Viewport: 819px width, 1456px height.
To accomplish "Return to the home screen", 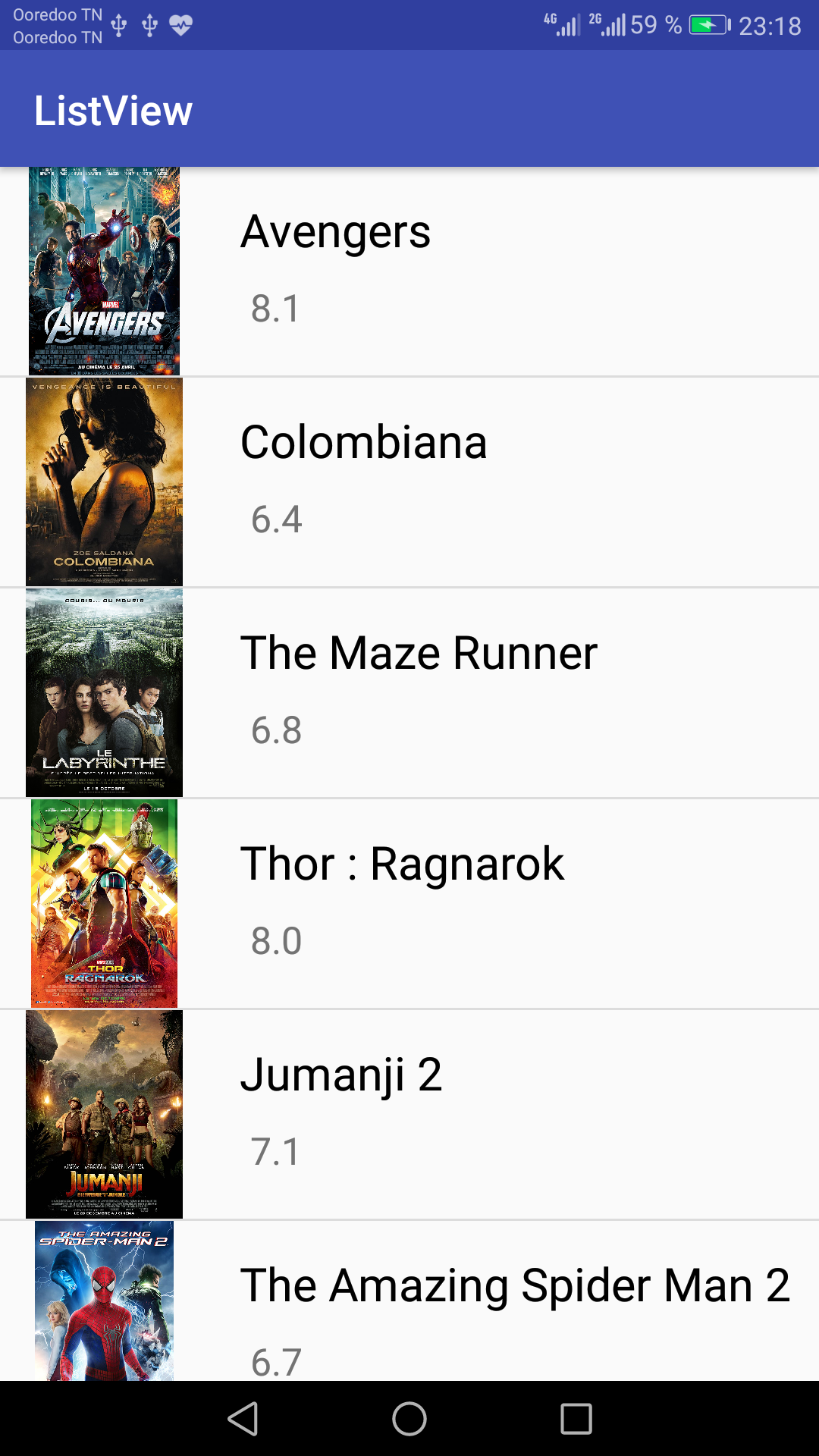I will coord(409,1419).
